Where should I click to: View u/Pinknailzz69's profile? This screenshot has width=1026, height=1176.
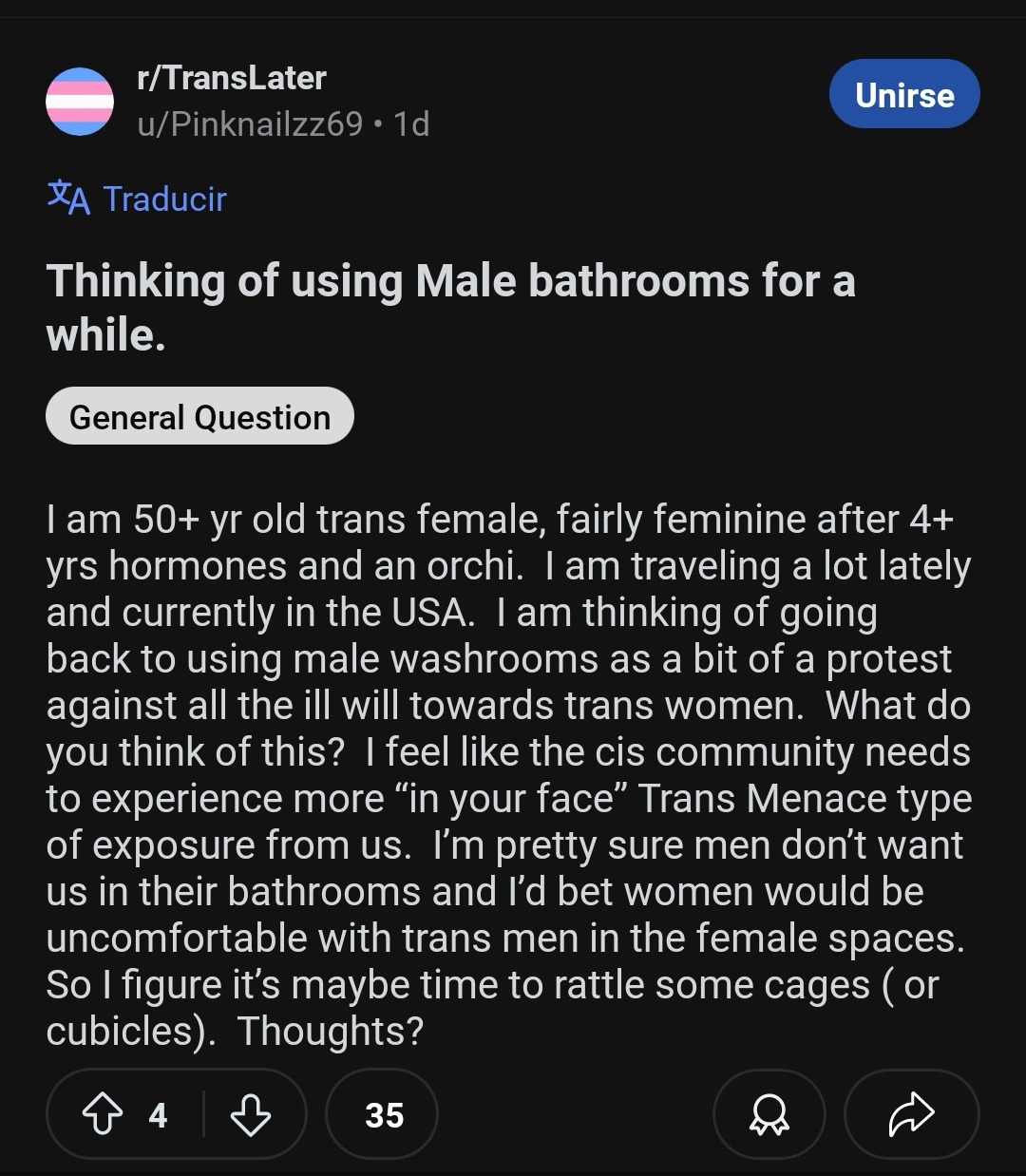coord(251,123)
